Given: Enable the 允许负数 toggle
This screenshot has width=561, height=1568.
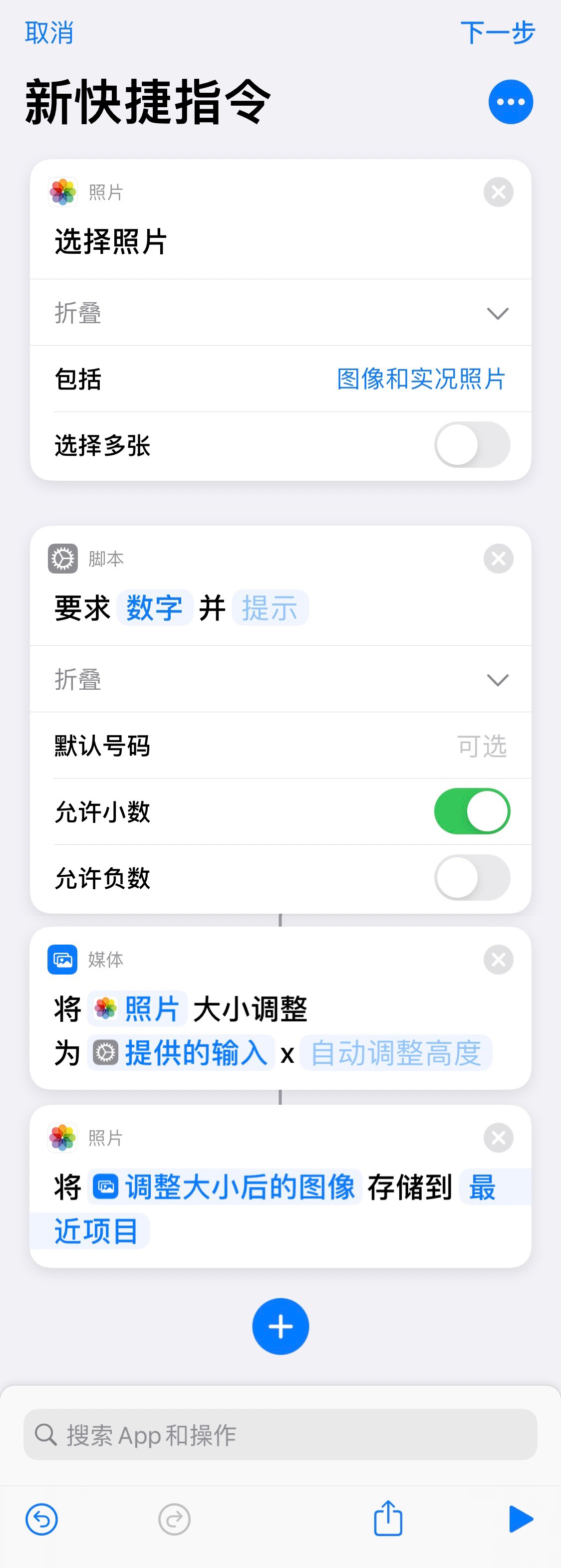Looking at the screenshot, I should (x=472, y=878).
